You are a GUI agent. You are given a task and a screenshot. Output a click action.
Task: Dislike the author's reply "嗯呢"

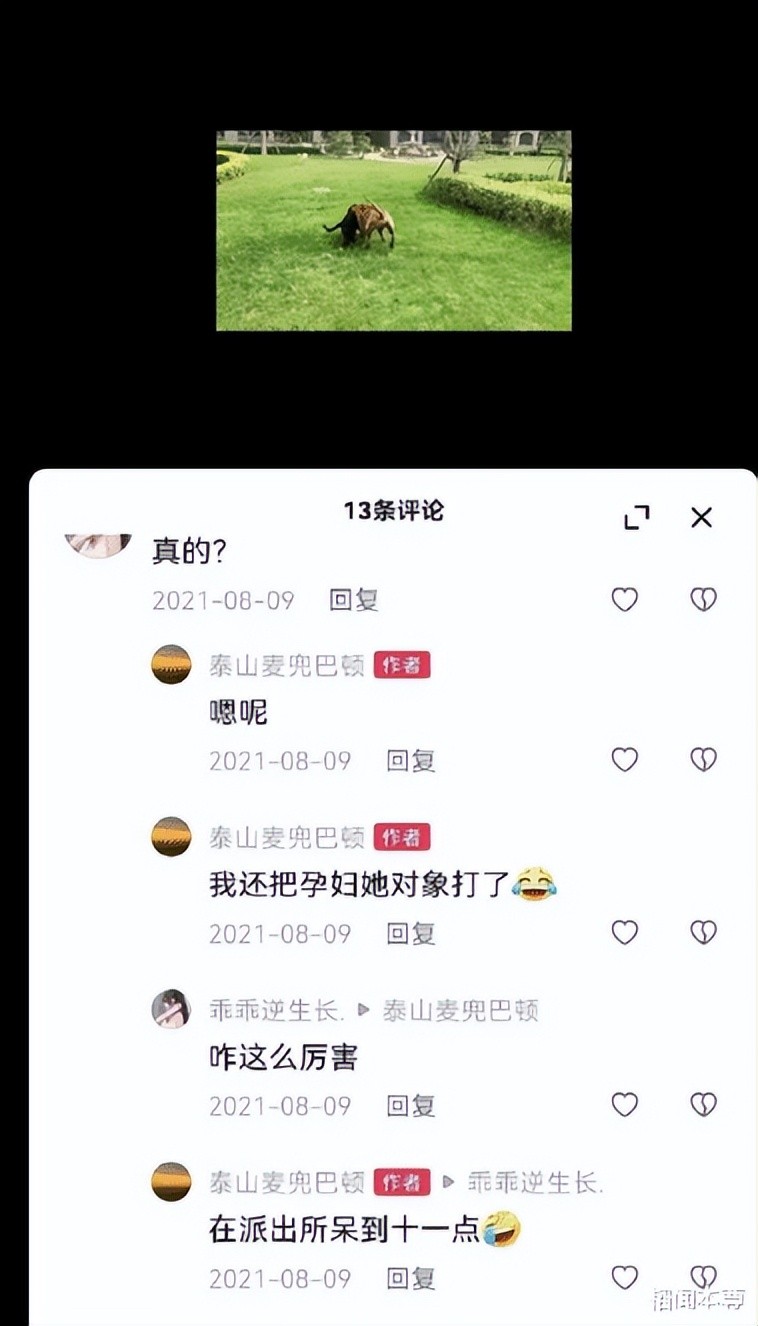[x=704, y=760]
